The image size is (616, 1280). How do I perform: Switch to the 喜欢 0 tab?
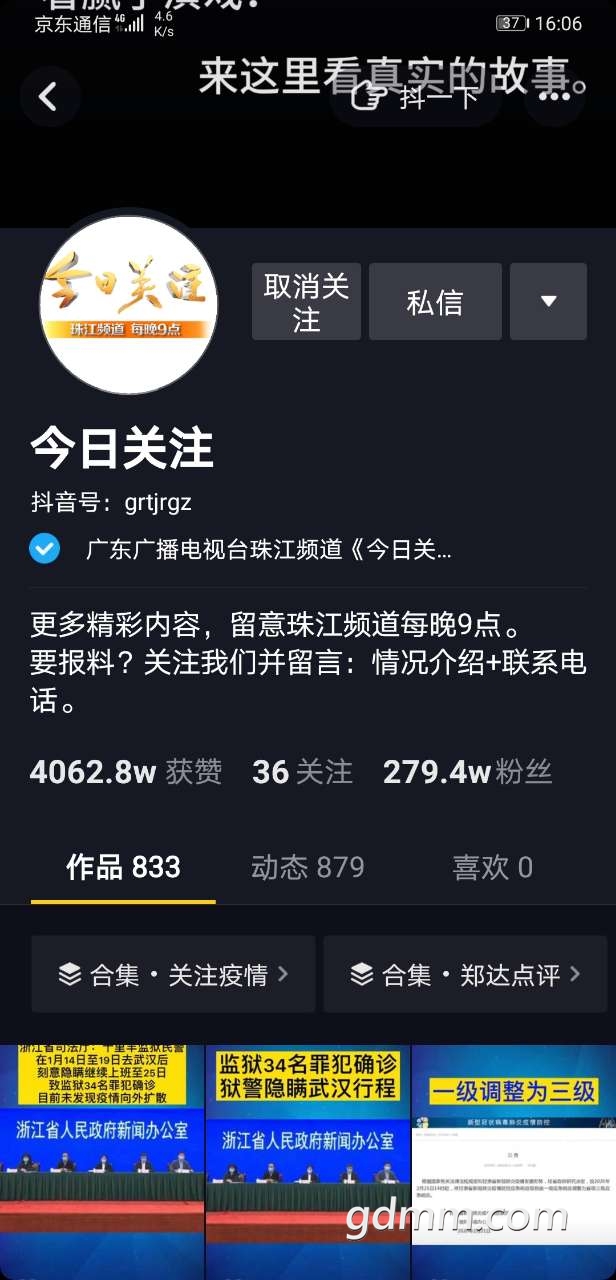coord(492,867)
